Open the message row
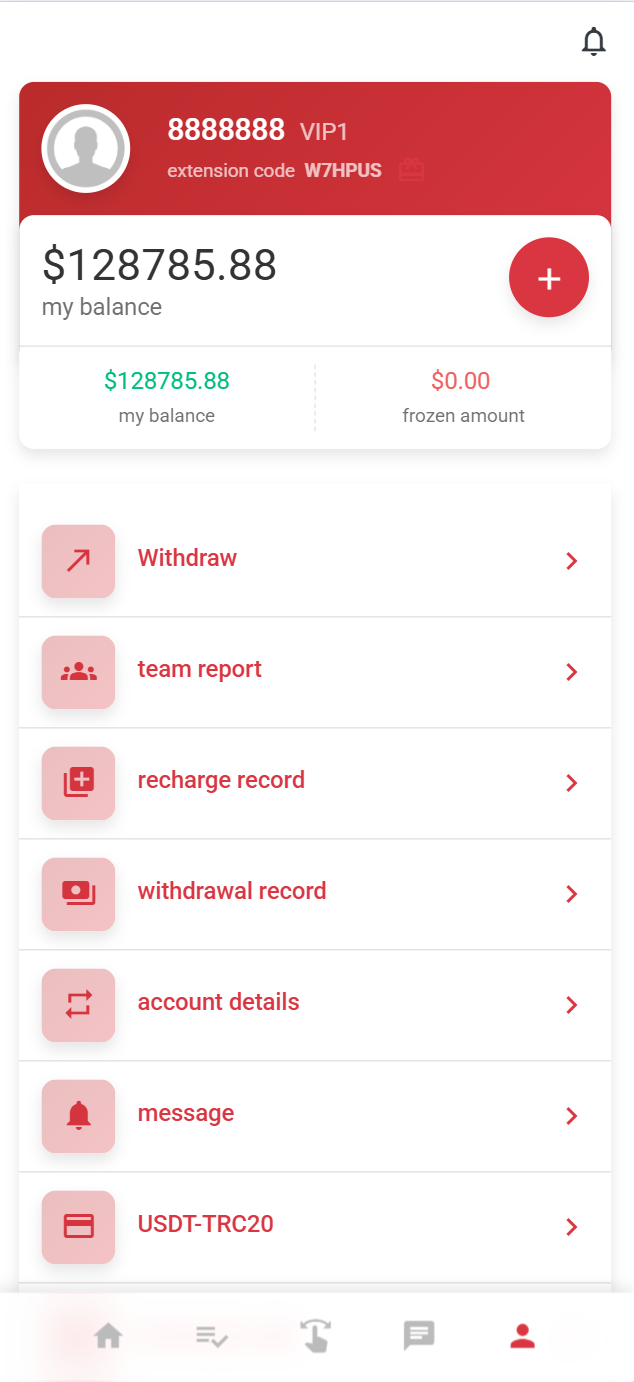This screenshot has width=634, height=1382. tap(315, 1116)
